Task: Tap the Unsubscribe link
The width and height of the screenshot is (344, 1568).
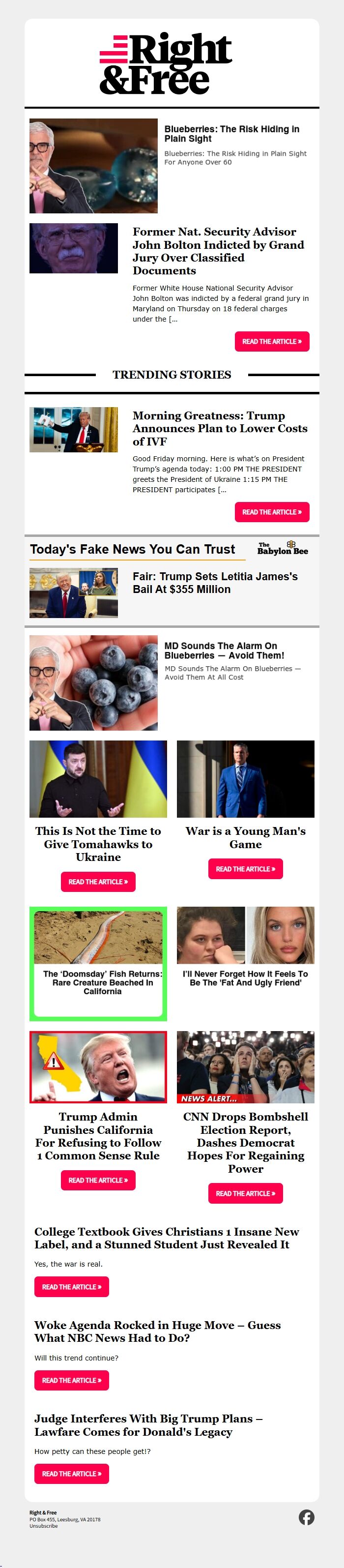Action: (x=43, y=1525)
